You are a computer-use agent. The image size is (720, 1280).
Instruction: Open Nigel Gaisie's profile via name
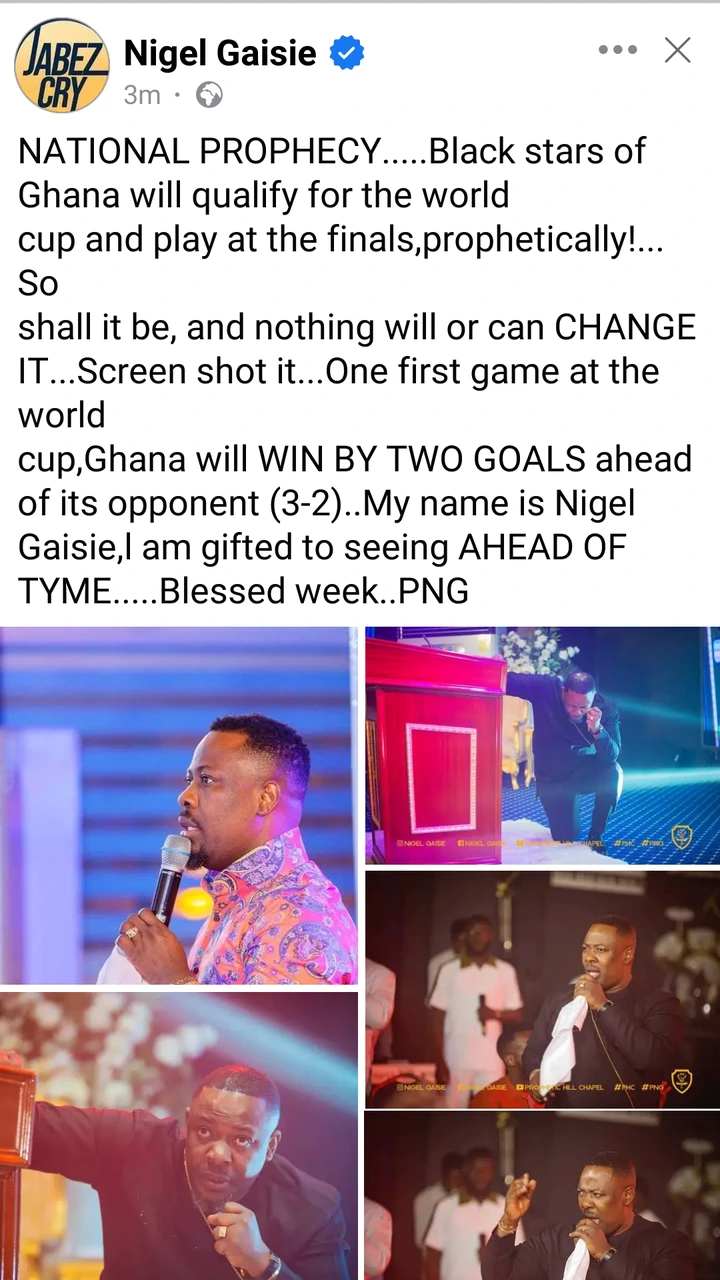[220, 53]
